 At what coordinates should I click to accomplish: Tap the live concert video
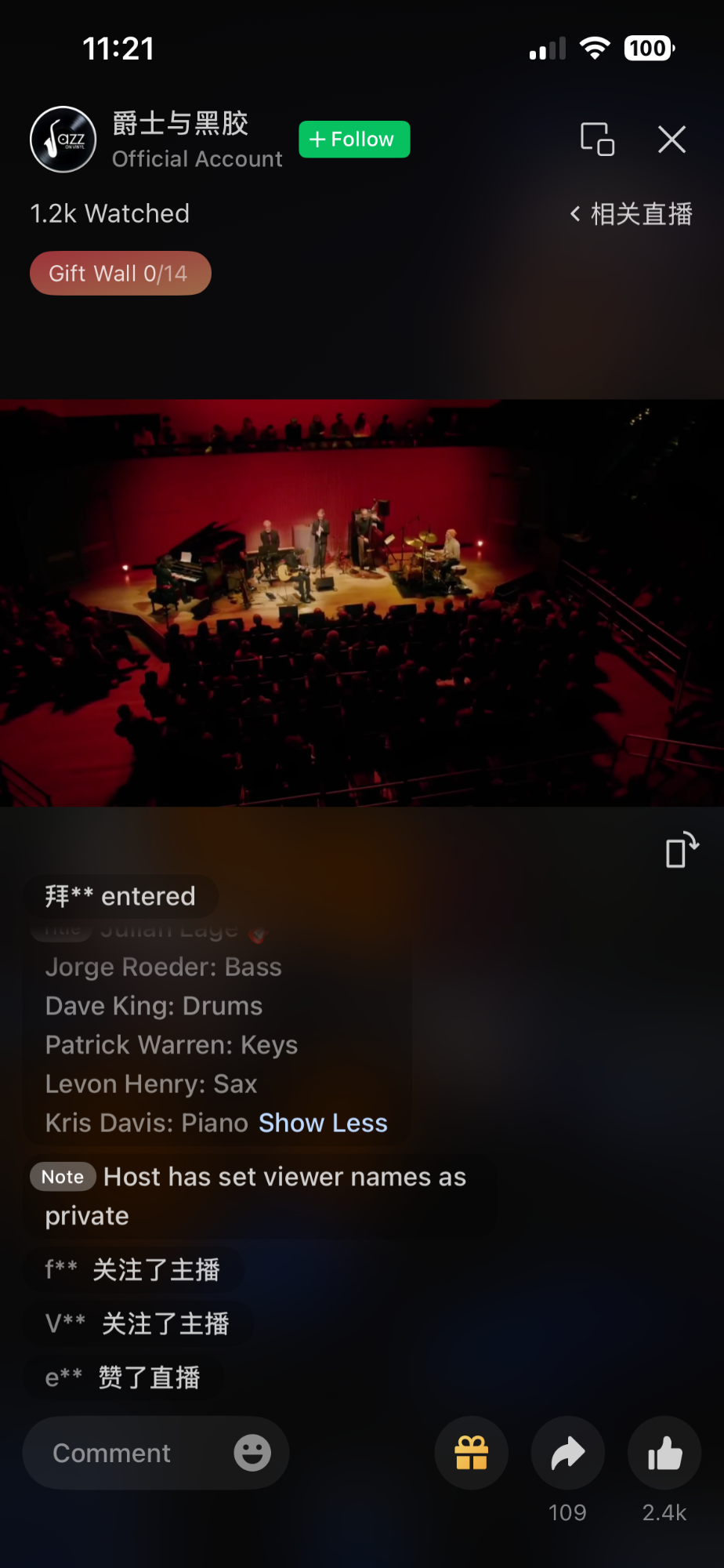tap(362, 603)
